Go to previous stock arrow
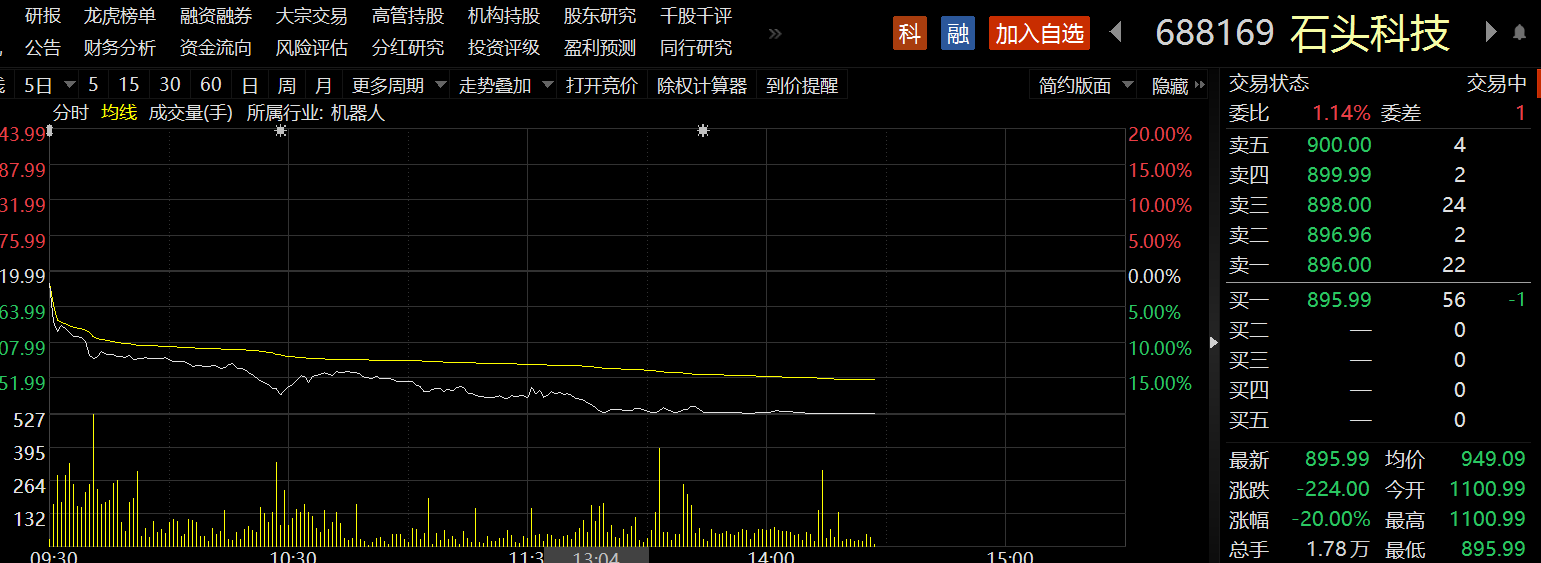 click(x=1117, y=33)
